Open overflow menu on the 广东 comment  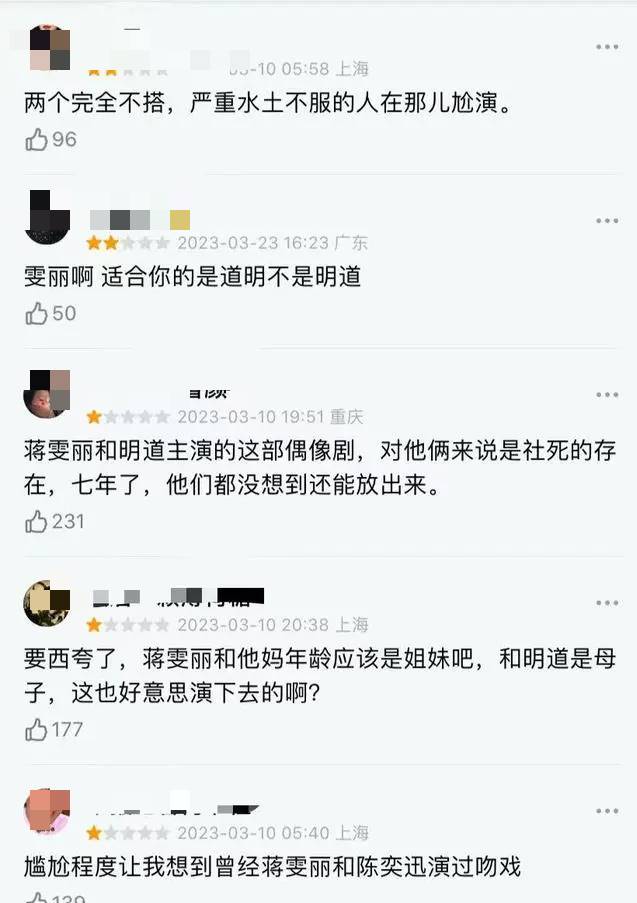point(606,220)
